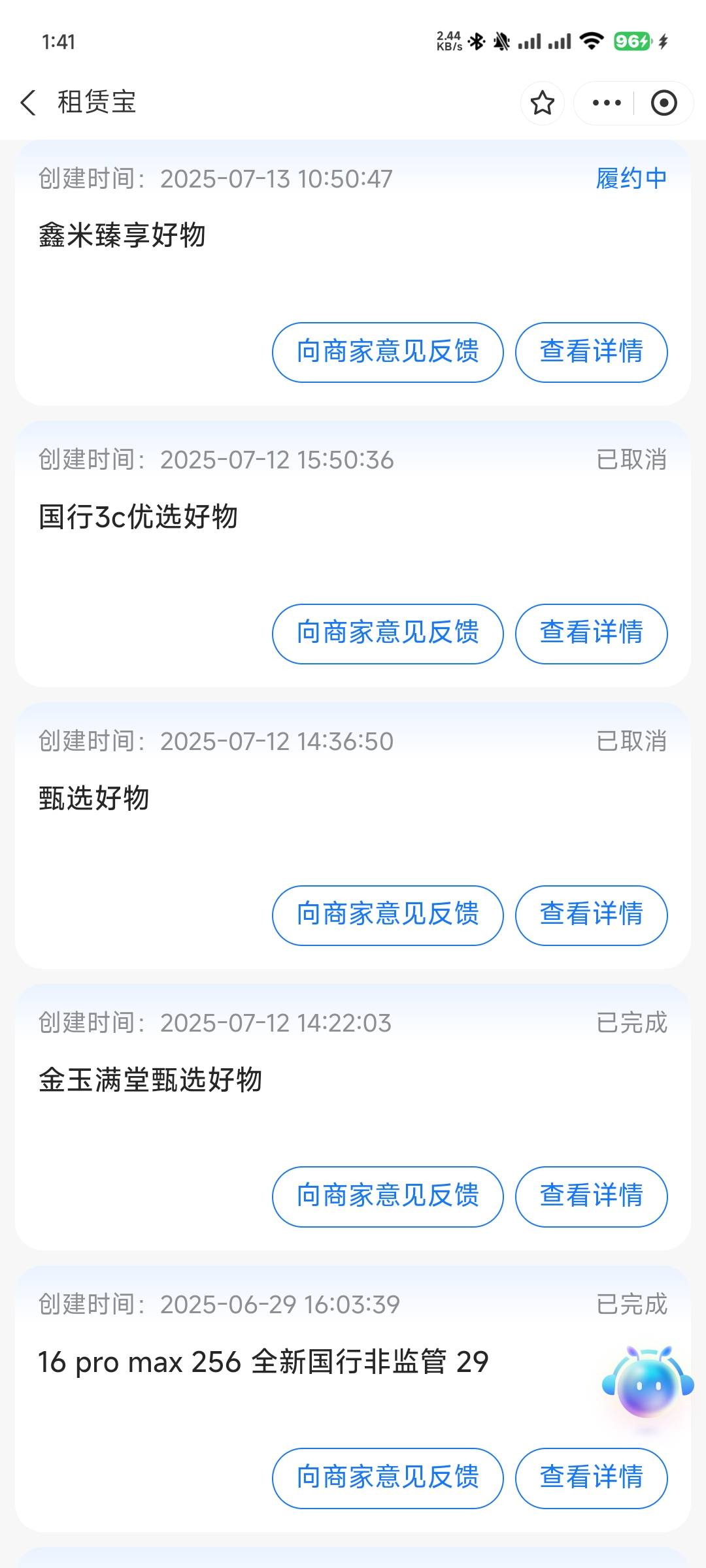The height and width of the screenshot is (1568, 706).
Task: View details of 16 pro max 256 order
Action: (x=591, y=1478)
